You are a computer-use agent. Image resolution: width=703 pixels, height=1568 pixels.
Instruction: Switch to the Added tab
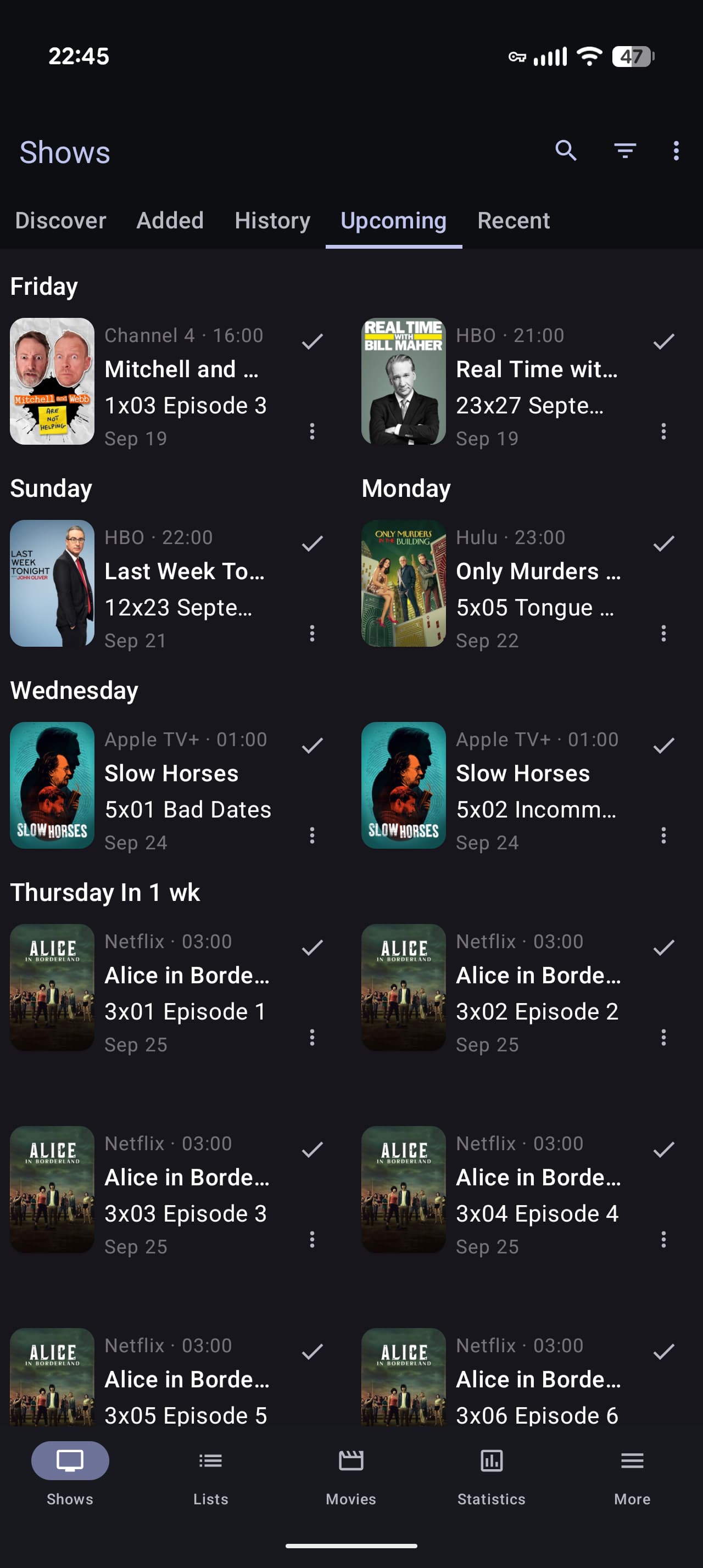(x=170, y=220)
